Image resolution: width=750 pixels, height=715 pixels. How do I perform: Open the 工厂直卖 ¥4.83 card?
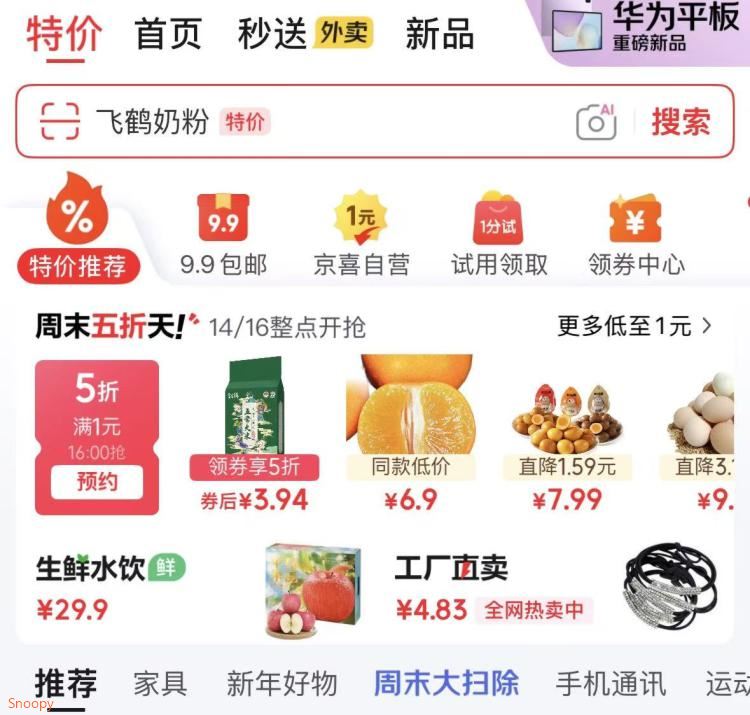point(556,591)
